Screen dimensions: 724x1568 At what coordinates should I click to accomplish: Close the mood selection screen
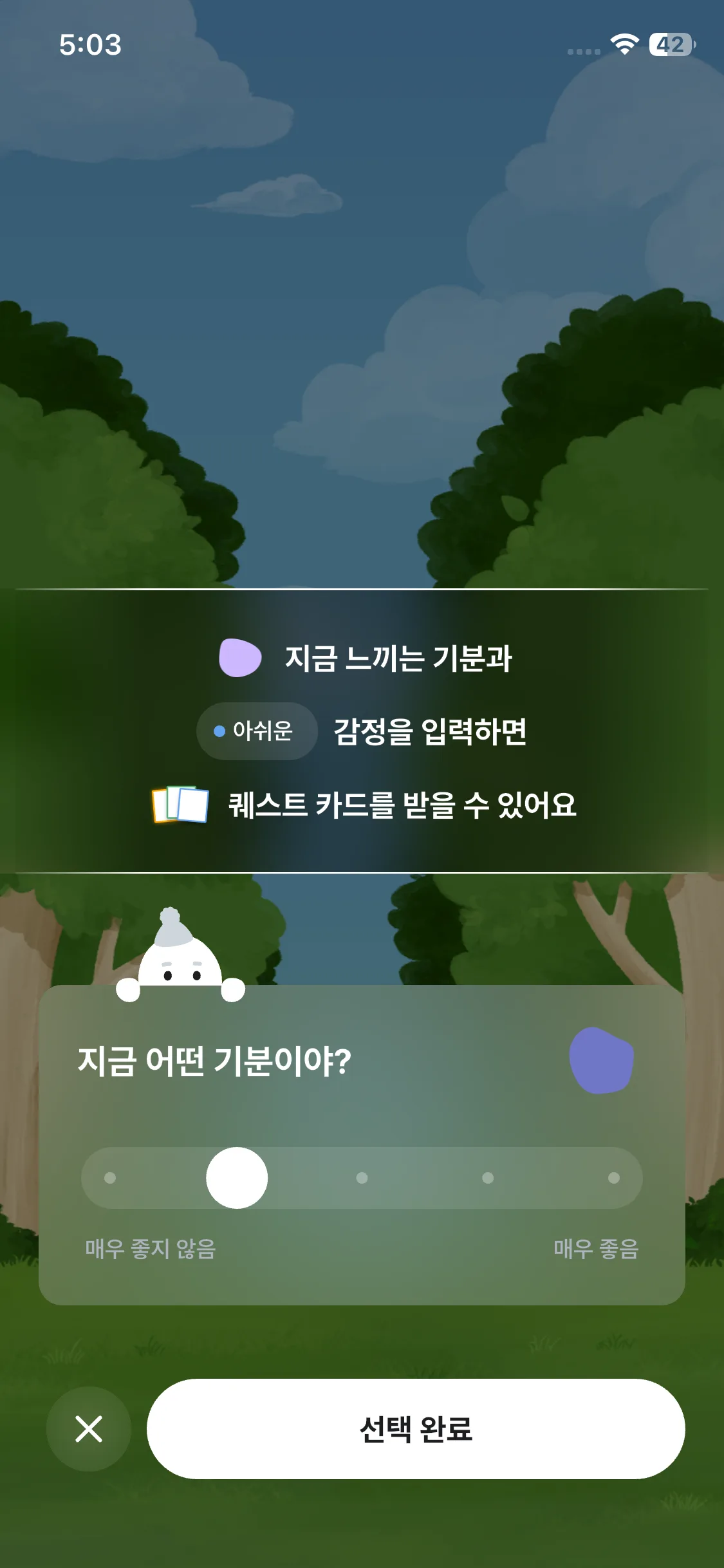point(89,1428)
